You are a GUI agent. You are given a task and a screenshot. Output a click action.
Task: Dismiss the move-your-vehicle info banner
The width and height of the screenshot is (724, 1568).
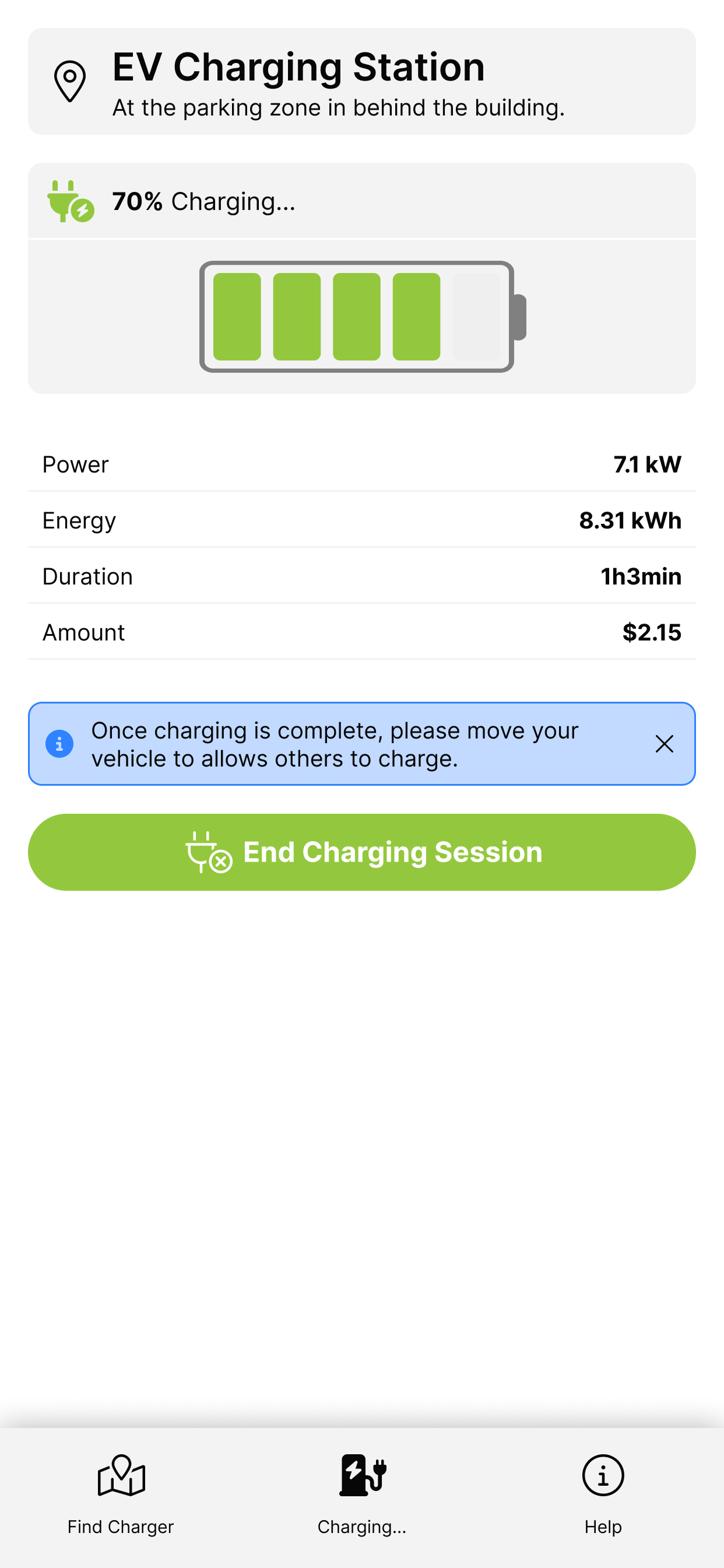[x=664, y=744]
